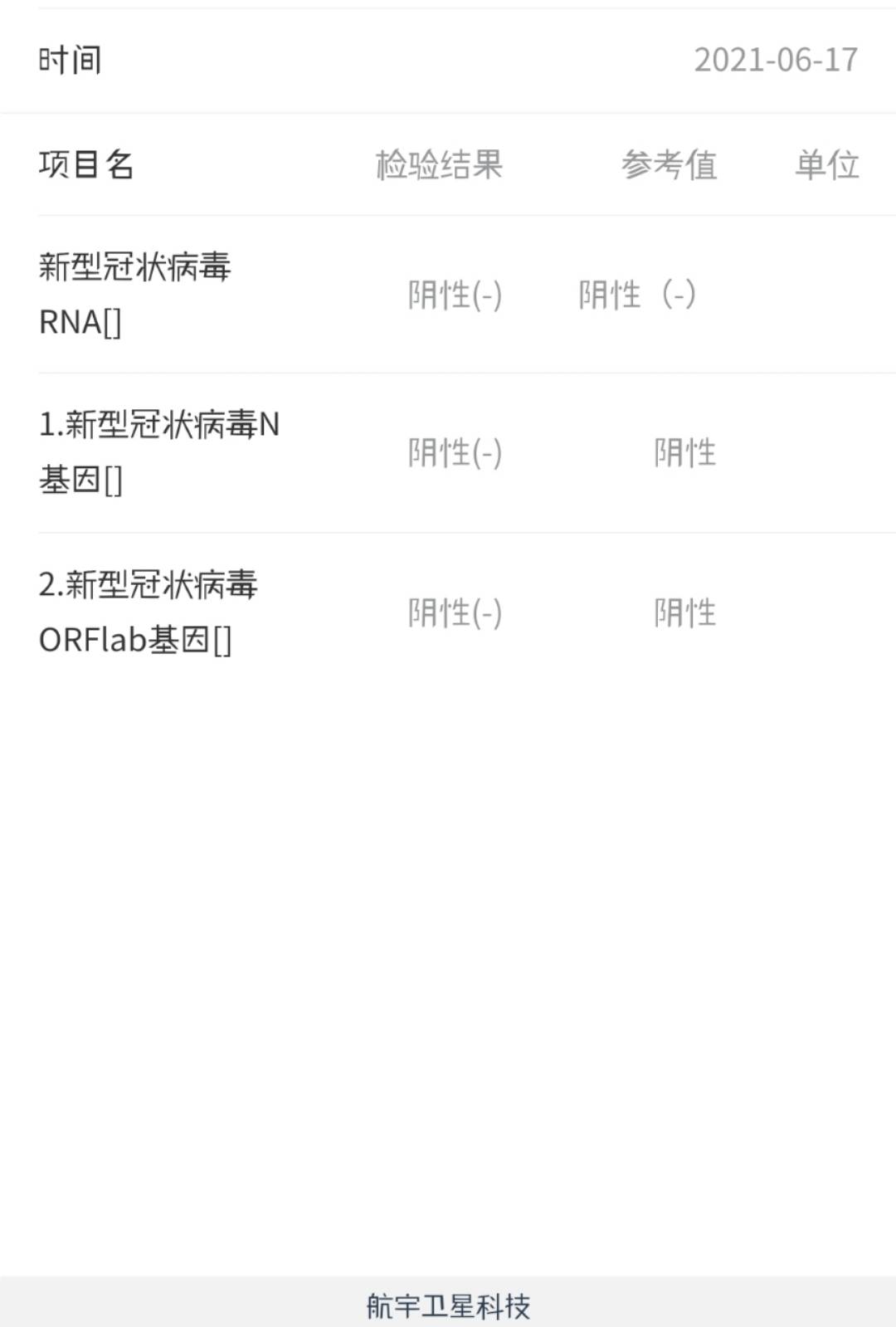Image resolution: width=896 pixels, height=1327 pixels.
Task: Click the 项目名 column header
Action: 87,165
